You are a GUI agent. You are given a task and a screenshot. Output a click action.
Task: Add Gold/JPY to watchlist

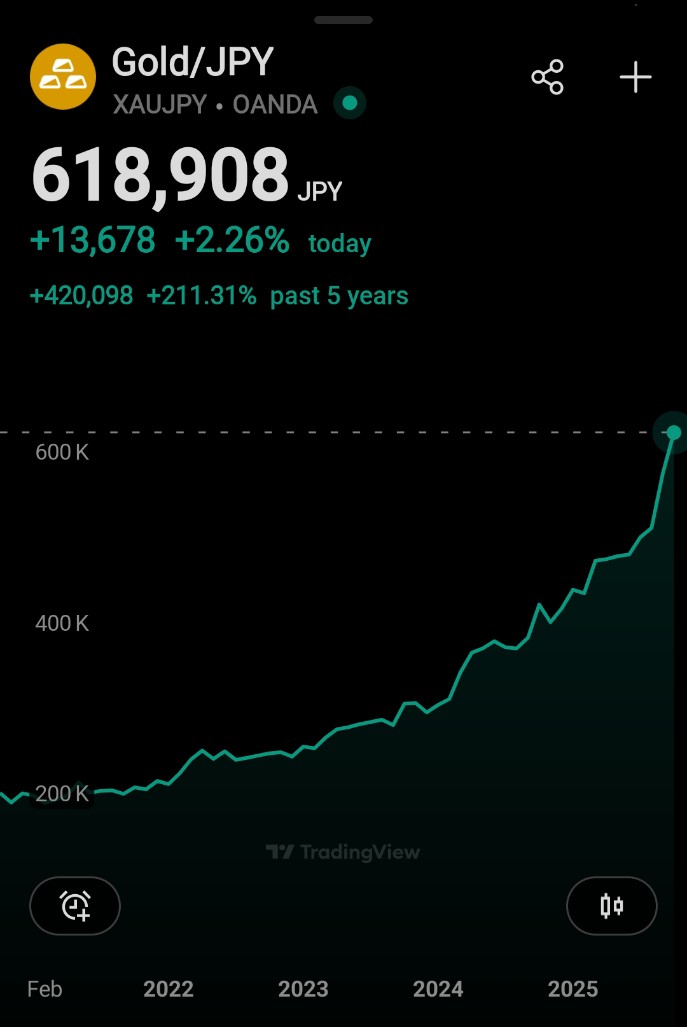point(635,78)
